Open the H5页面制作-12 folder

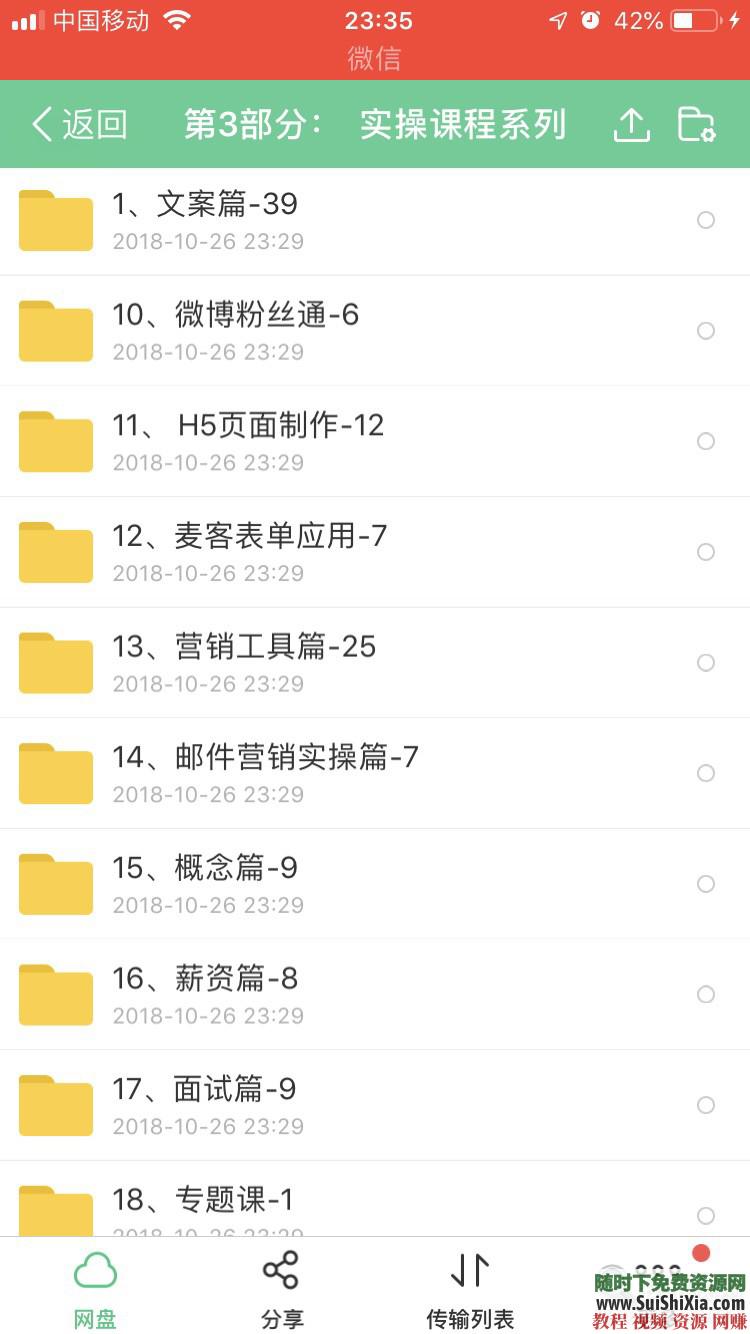[250, 441]
